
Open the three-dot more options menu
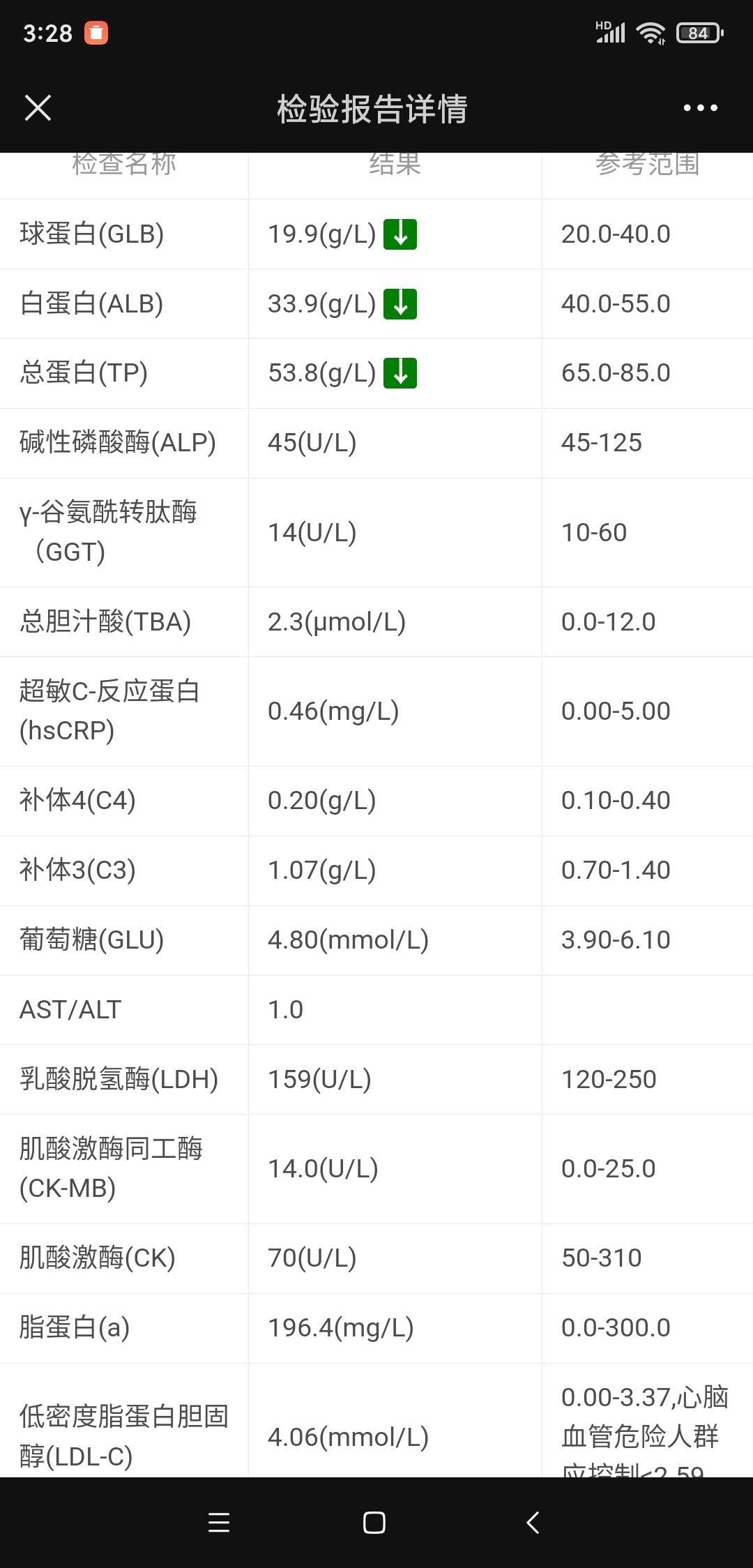point(701,107)
